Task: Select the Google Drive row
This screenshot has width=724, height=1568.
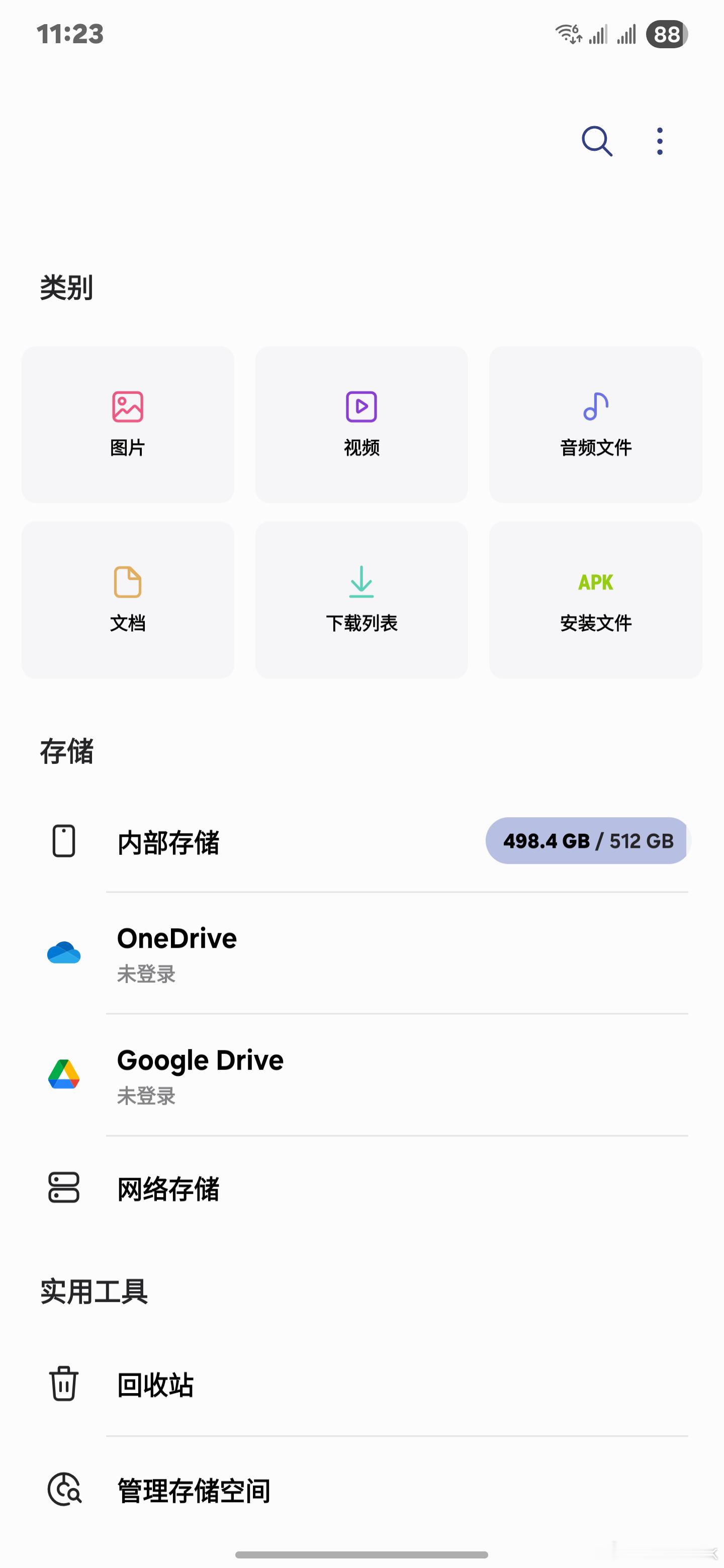Action: point(361,1075)
